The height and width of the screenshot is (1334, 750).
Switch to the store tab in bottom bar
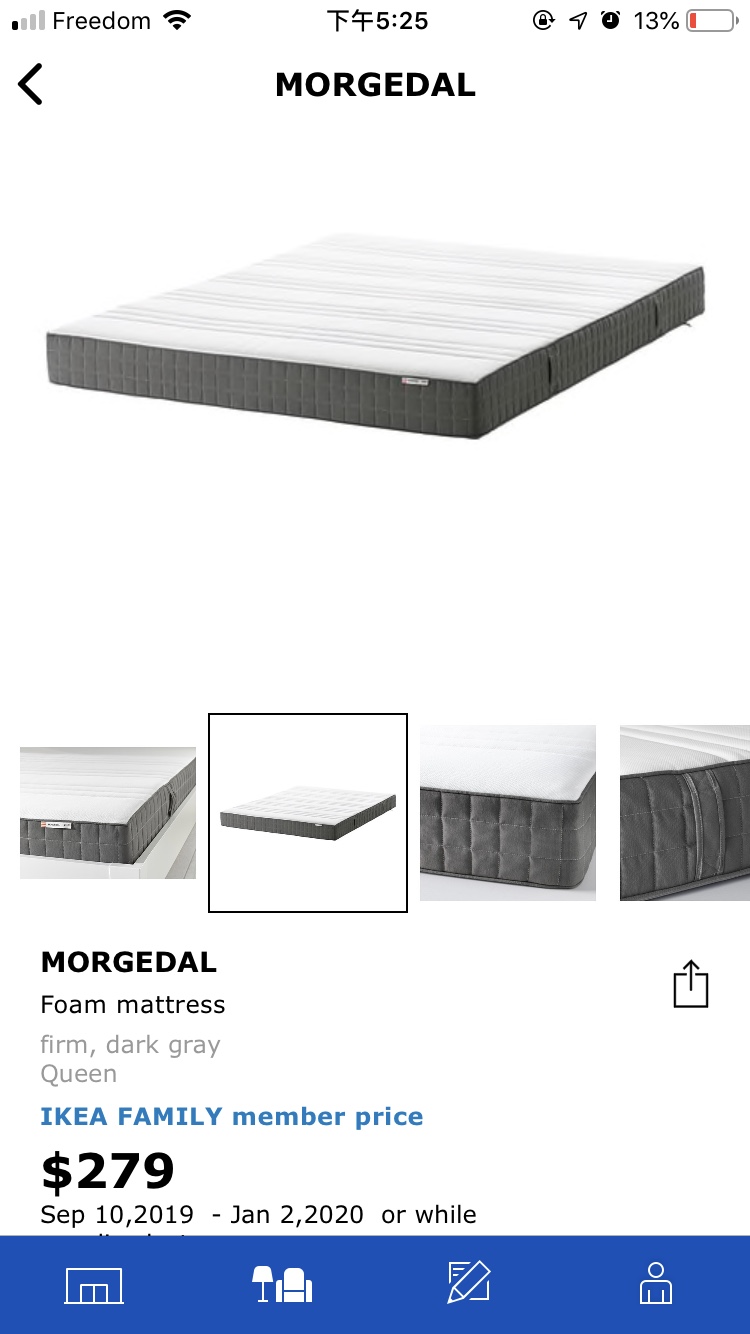point(94,1284)
